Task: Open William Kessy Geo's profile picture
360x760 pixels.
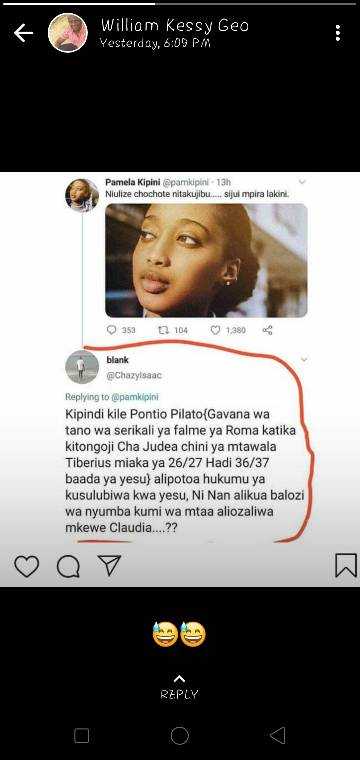Action: (x=68, y=33)
